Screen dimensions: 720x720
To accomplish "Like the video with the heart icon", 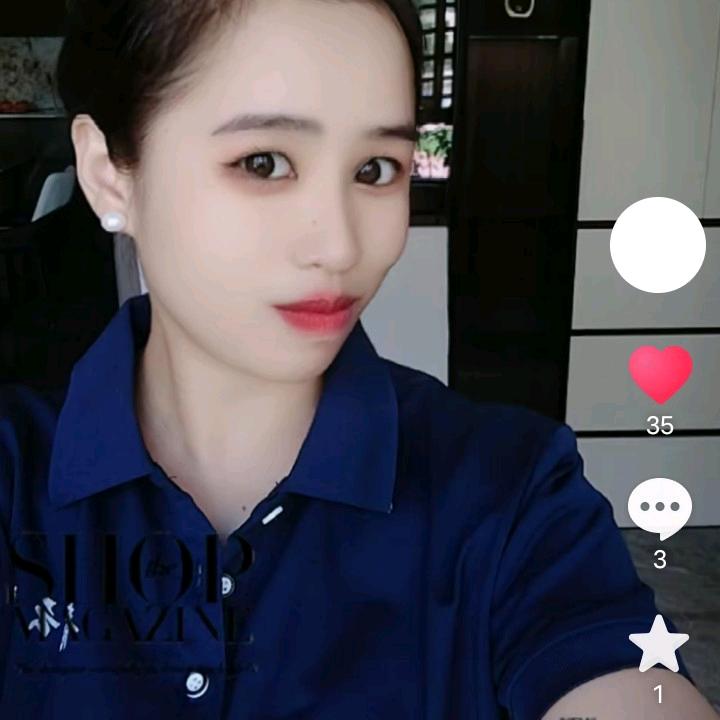I will tap(660, 374).
